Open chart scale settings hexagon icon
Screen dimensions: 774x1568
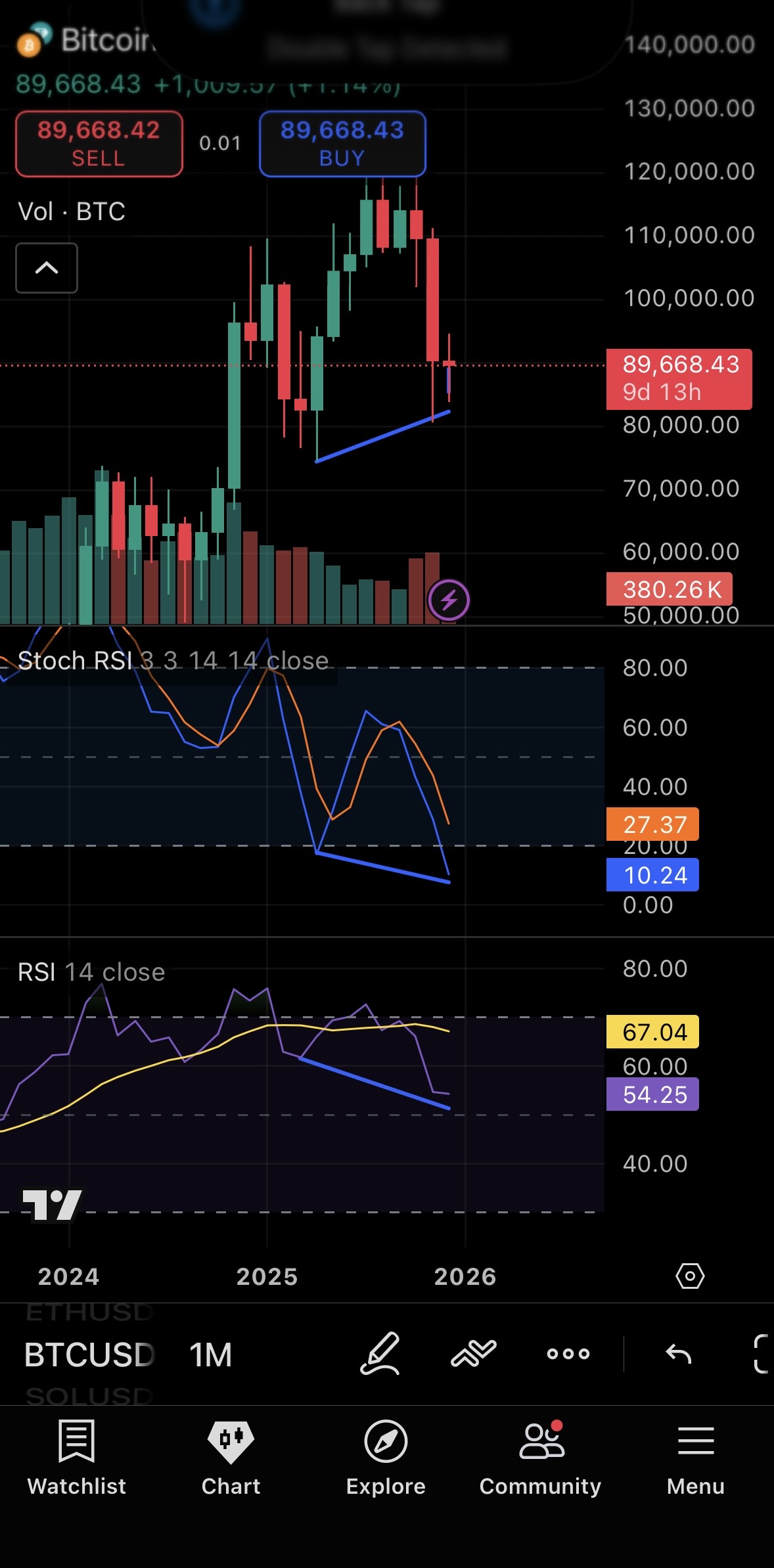click(690, 1276)
